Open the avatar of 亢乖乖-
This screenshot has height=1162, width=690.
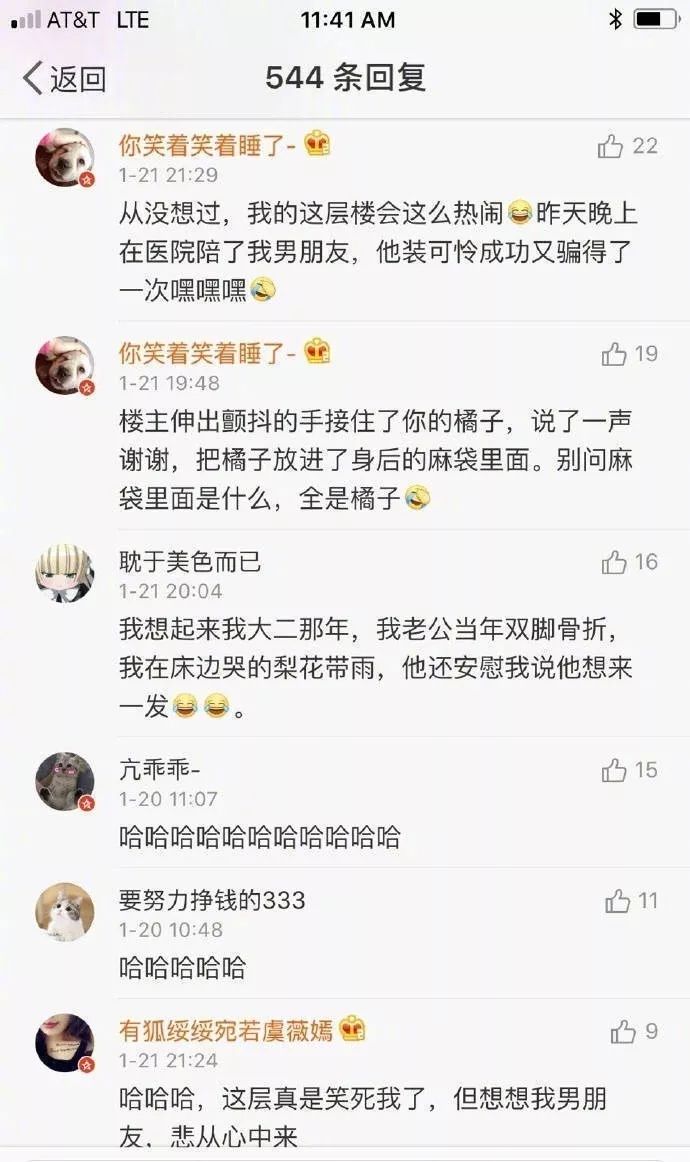coord(65,781)
